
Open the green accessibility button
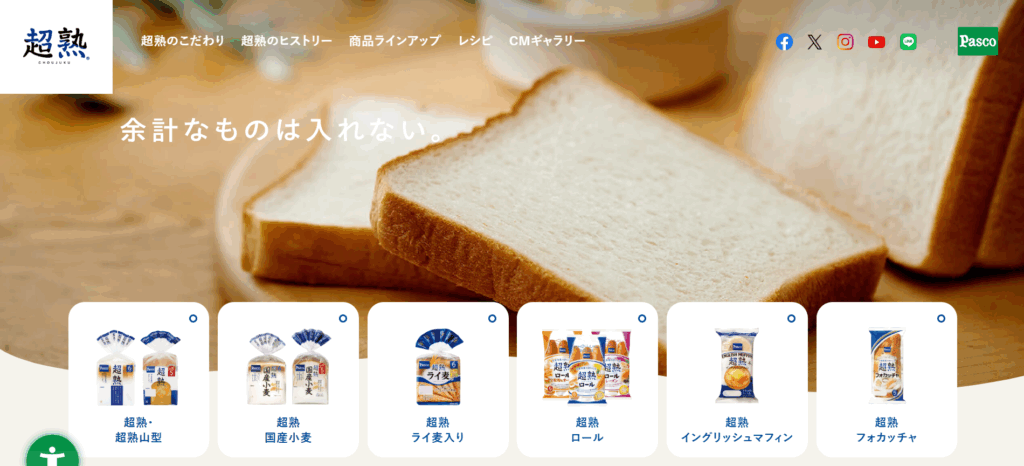tap(52, 453)
